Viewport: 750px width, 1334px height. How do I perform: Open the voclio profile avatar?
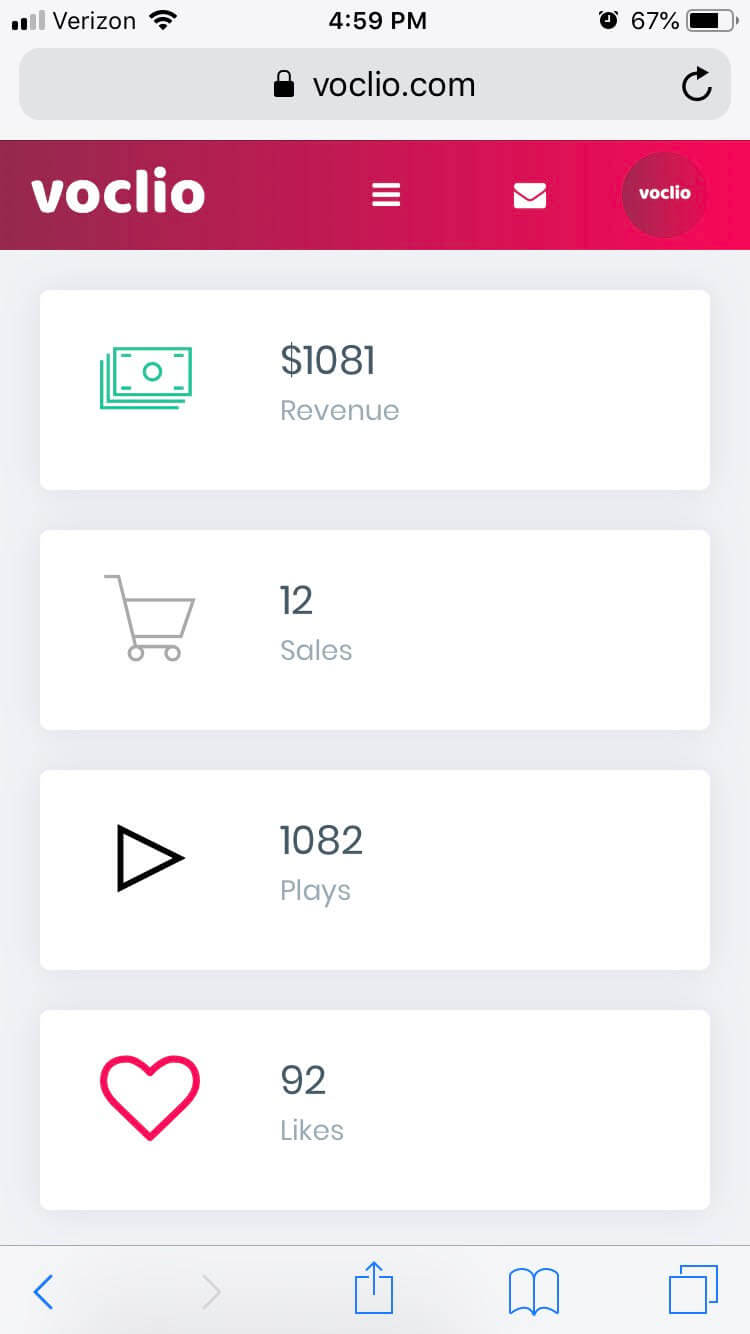point(665,194)
